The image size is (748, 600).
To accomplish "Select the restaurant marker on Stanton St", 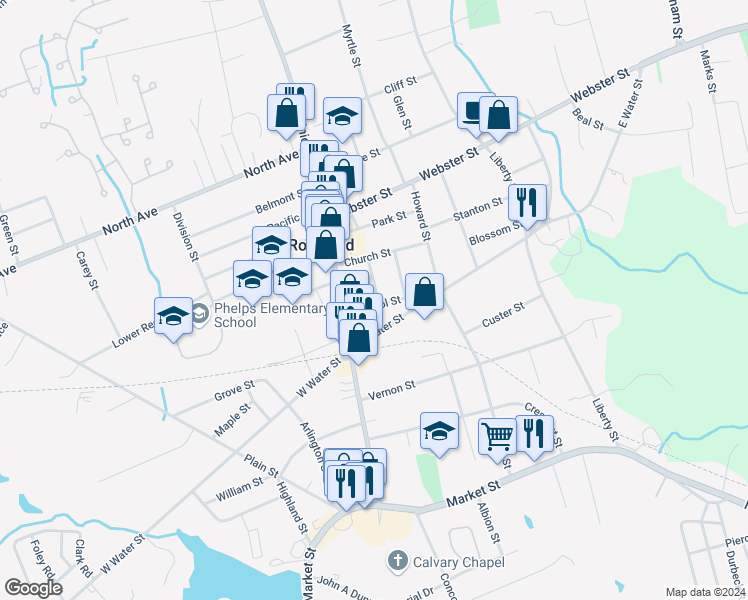I will tap(526, 203).
